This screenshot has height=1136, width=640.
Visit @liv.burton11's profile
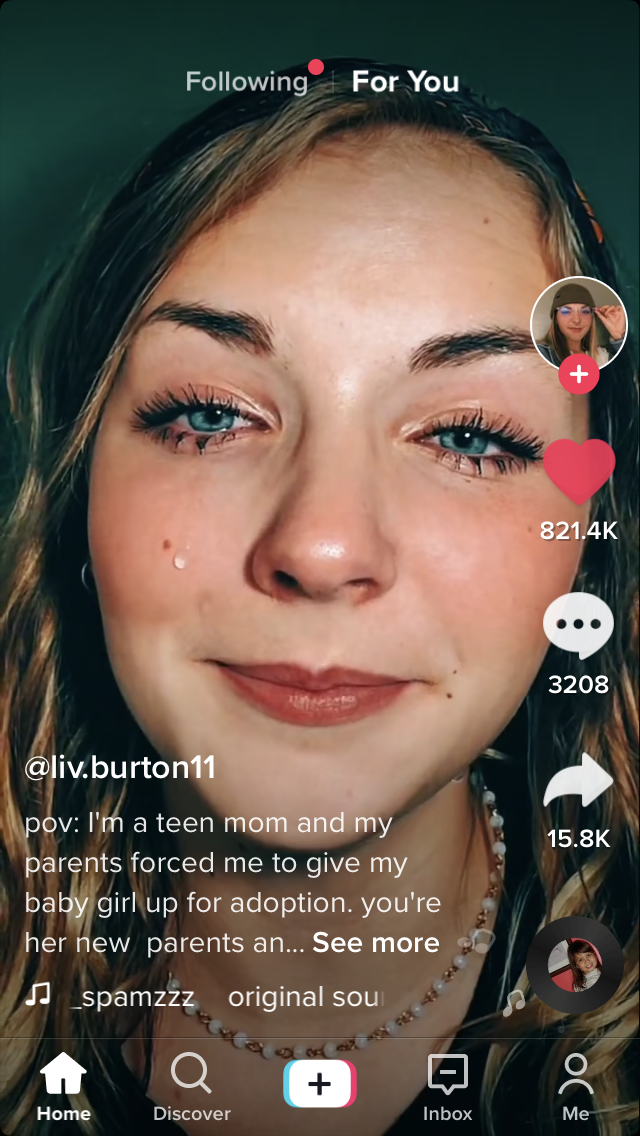pos(120,768)
